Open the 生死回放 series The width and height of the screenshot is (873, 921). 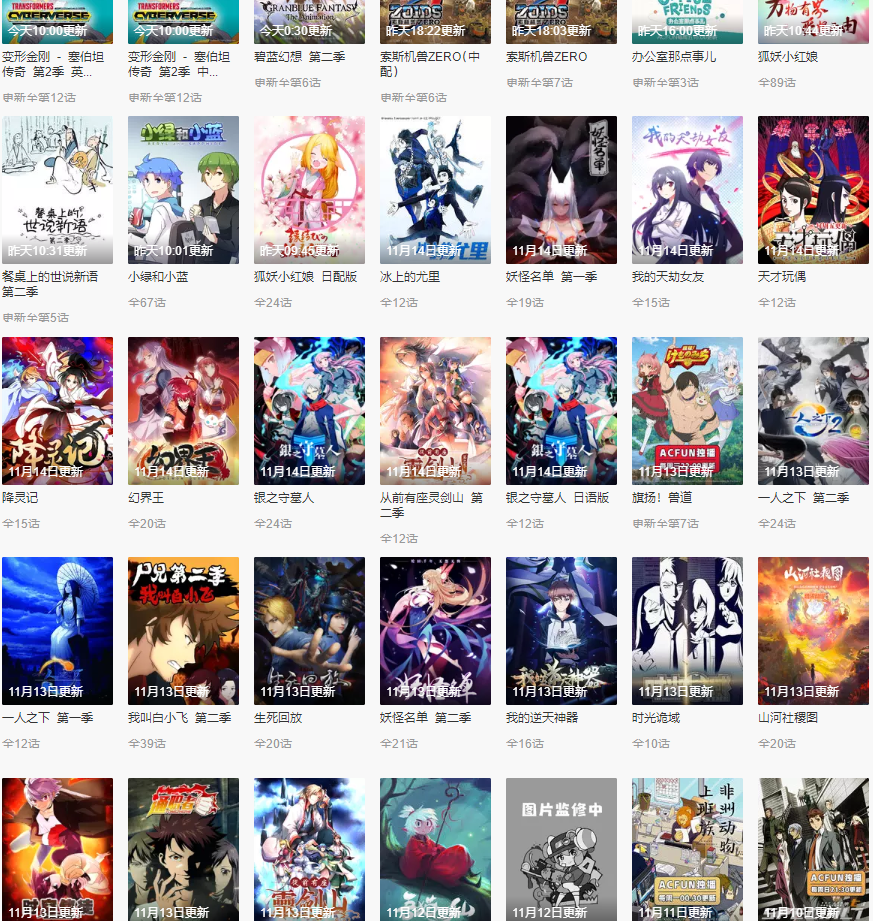click(x=309, y=630)
